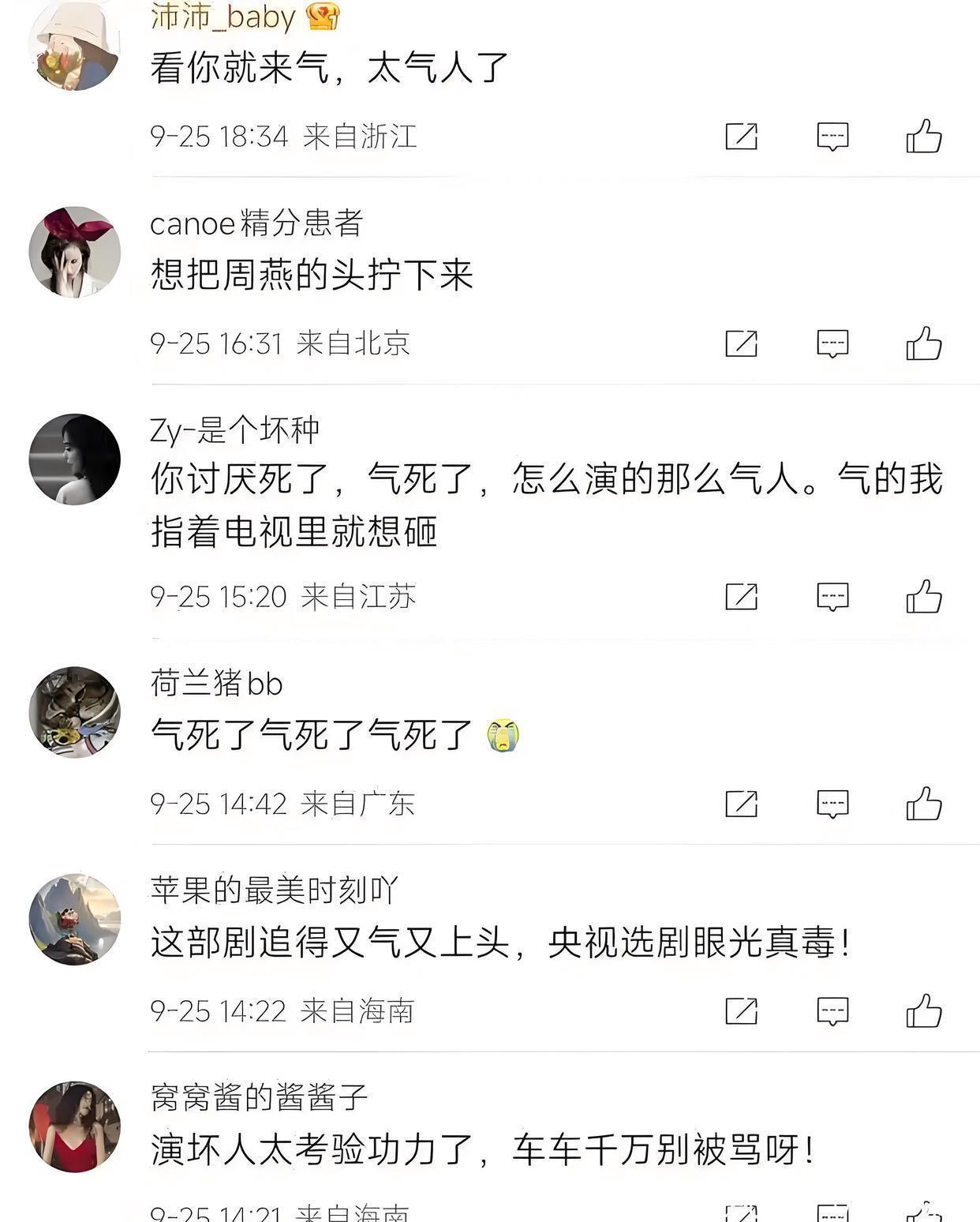
Task: Repost 苹果的最美时刻吖's comment
Action: [741, 1010]
